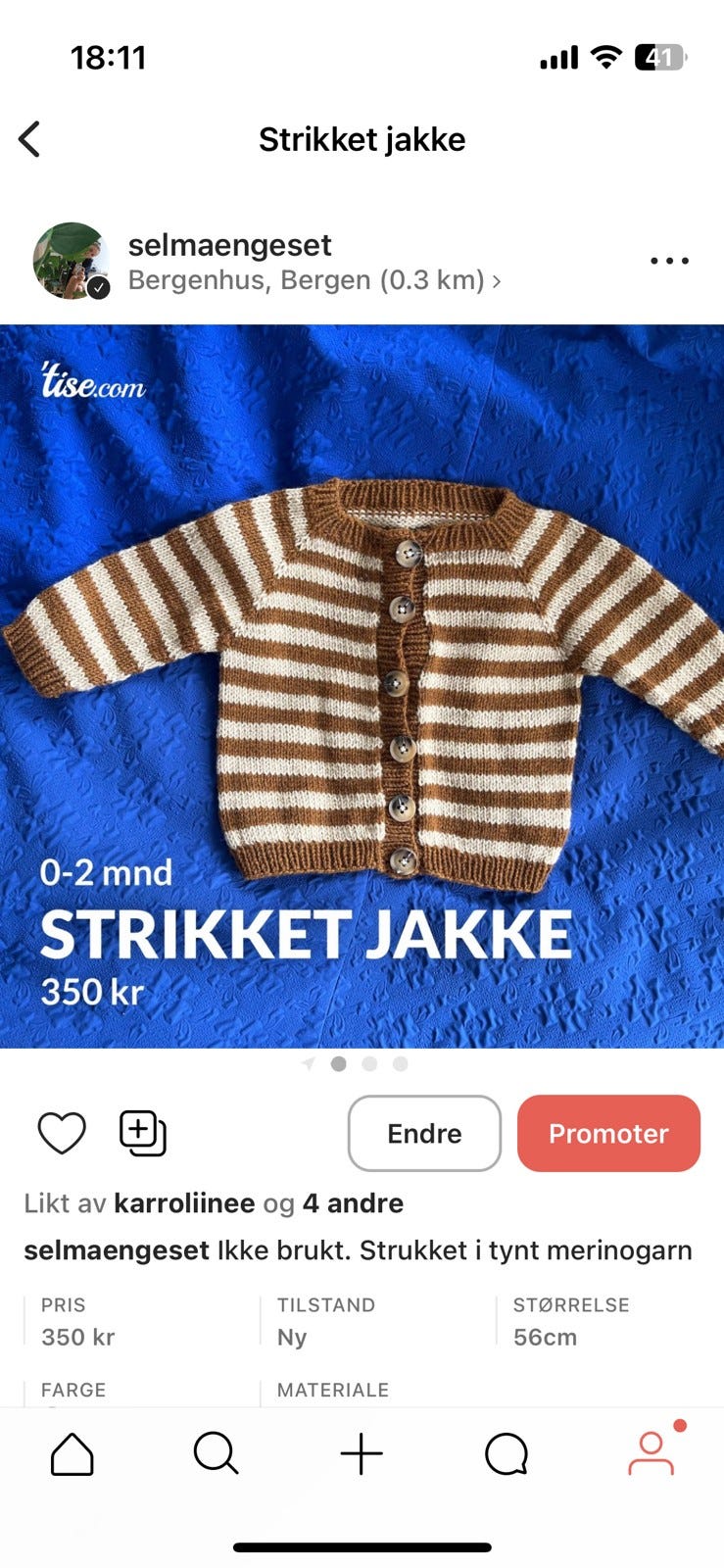The width and height of the screenshot is (724, 1568).
Task: Switch to the Search tab
Action: click(x=216, y=1454)
